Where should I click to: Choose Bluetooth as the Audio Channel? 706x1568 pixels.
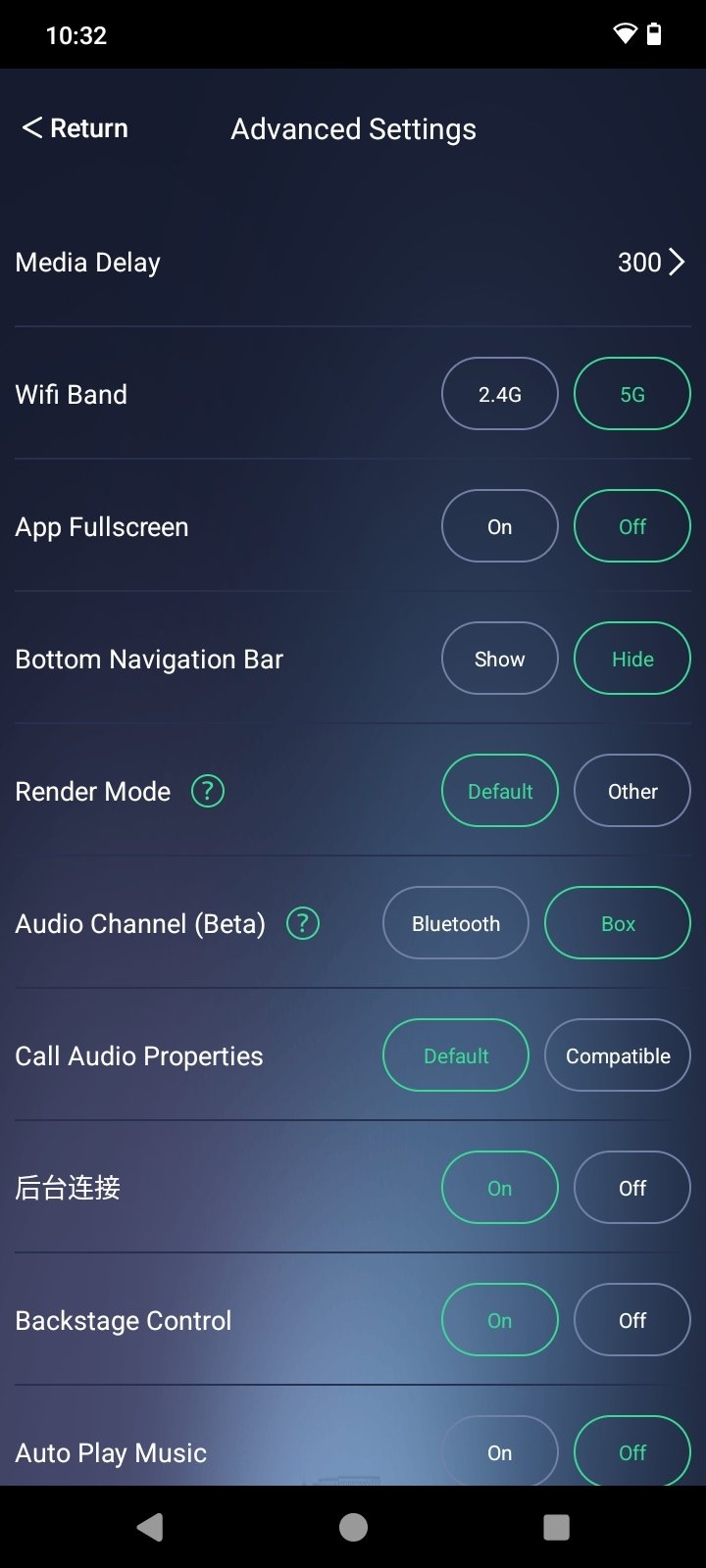tap(456, 923)
